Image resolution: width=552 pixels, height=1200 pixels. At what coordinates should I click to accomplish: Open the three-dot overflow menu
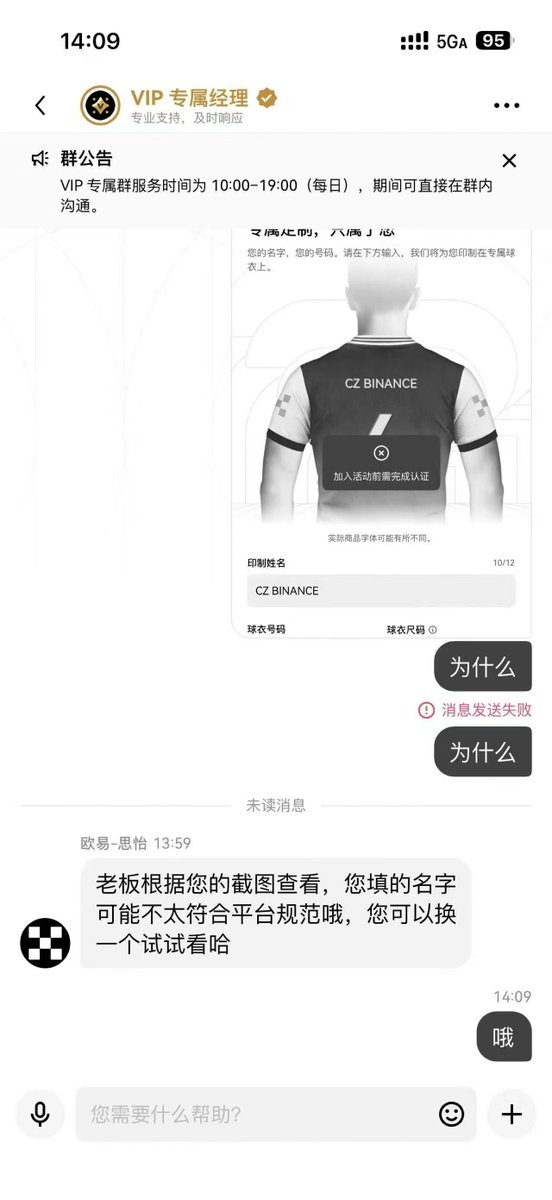pos(508,105)
